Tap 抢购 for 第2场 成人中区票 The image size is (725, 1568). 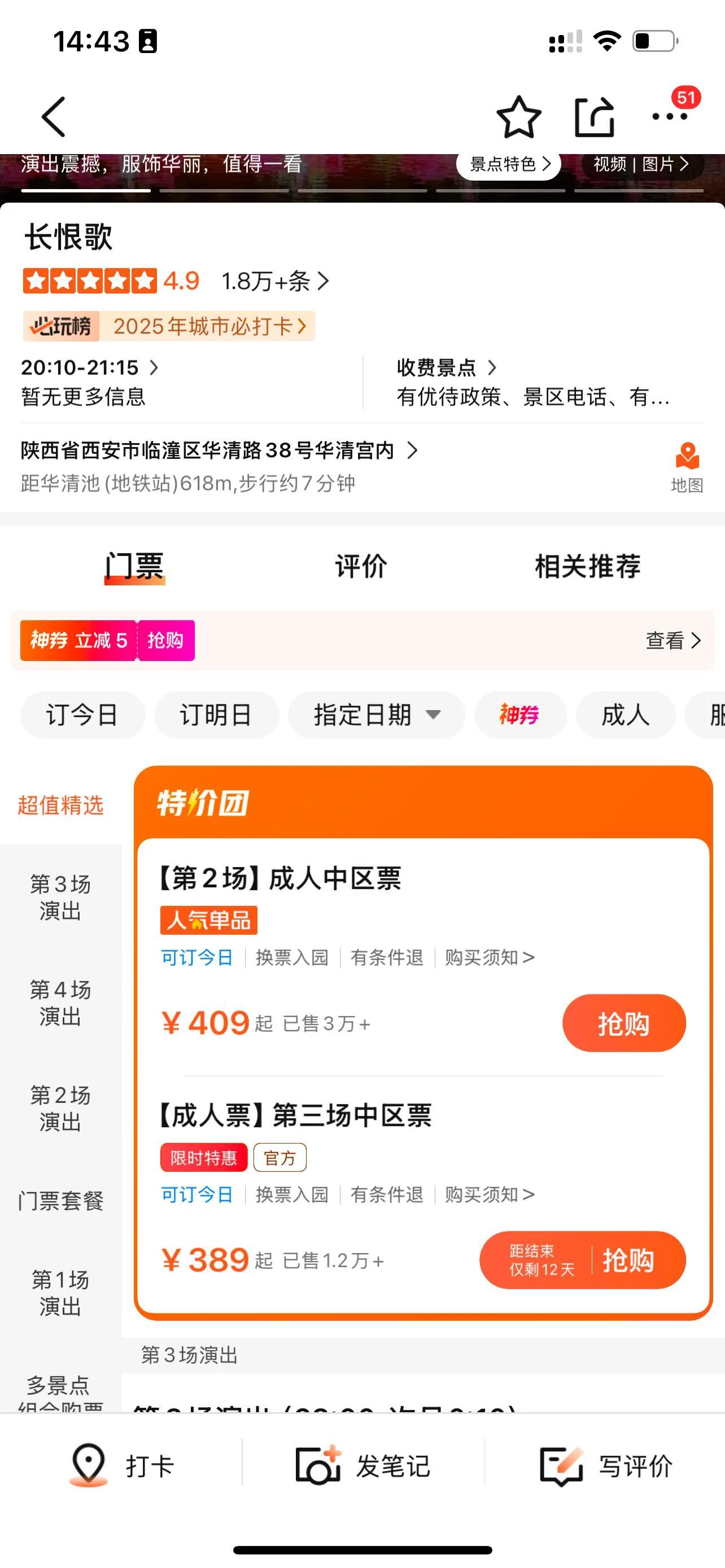pos(623,1023)
